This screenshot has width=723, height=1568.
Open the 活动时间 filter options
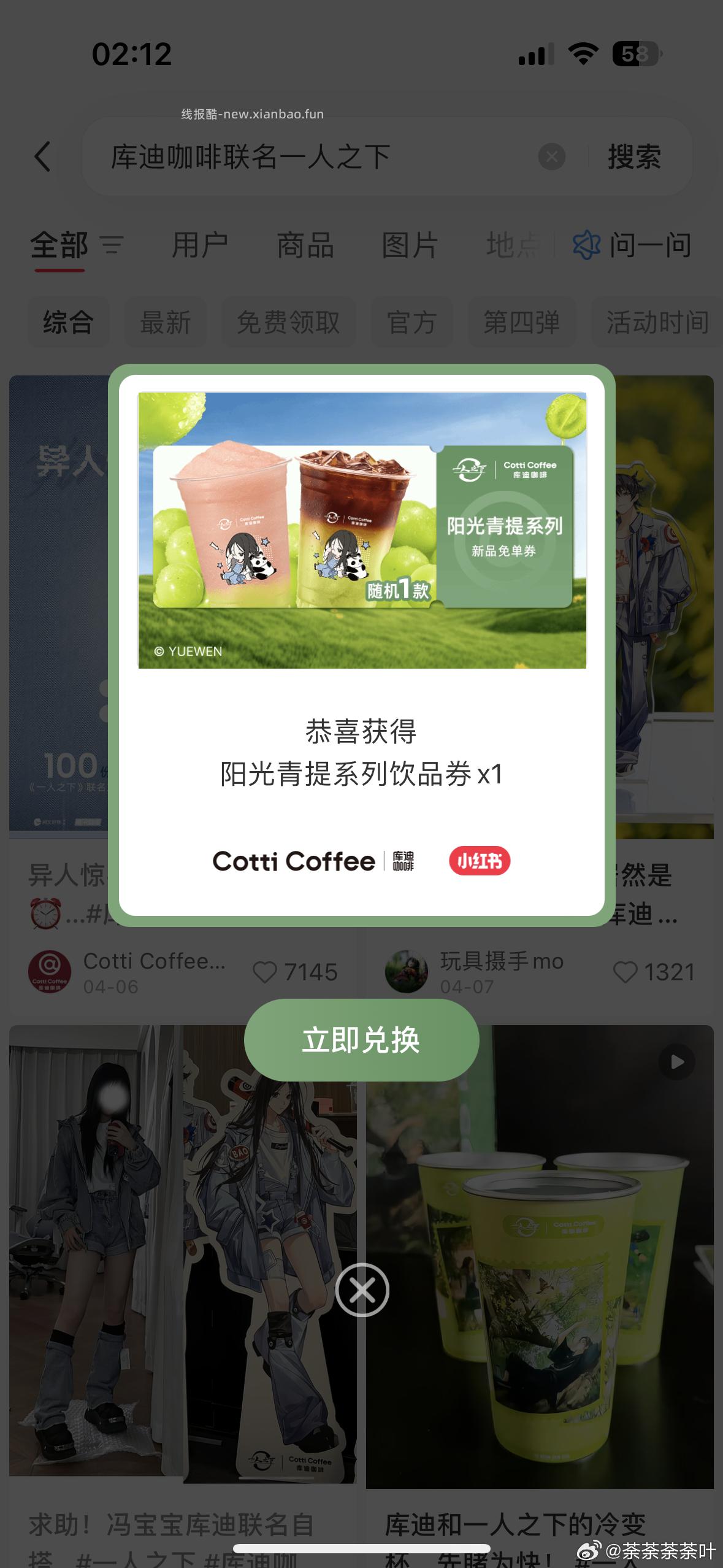tap(657, 323)
